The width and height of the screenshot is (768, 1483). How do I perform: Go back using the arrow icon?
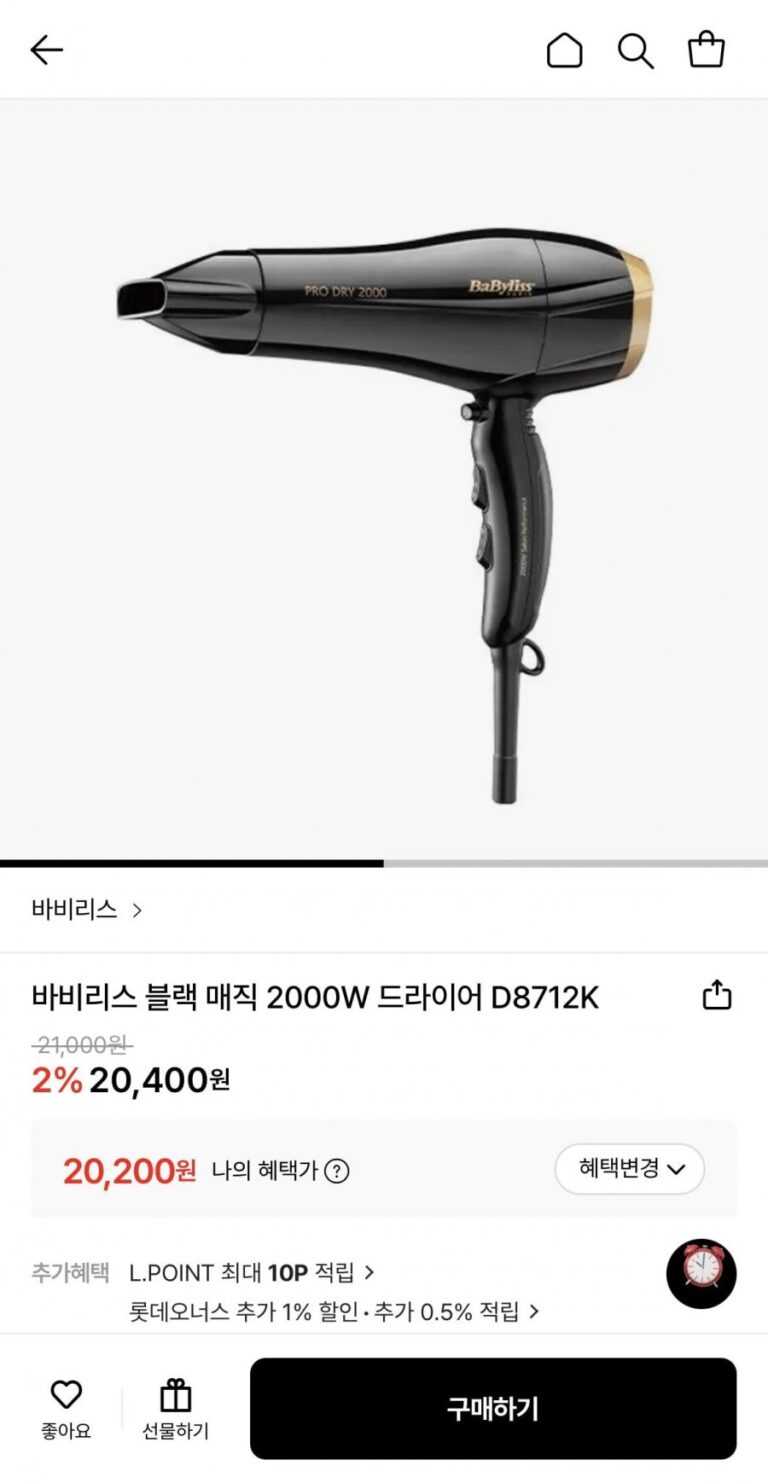click(x=46, y=50)
